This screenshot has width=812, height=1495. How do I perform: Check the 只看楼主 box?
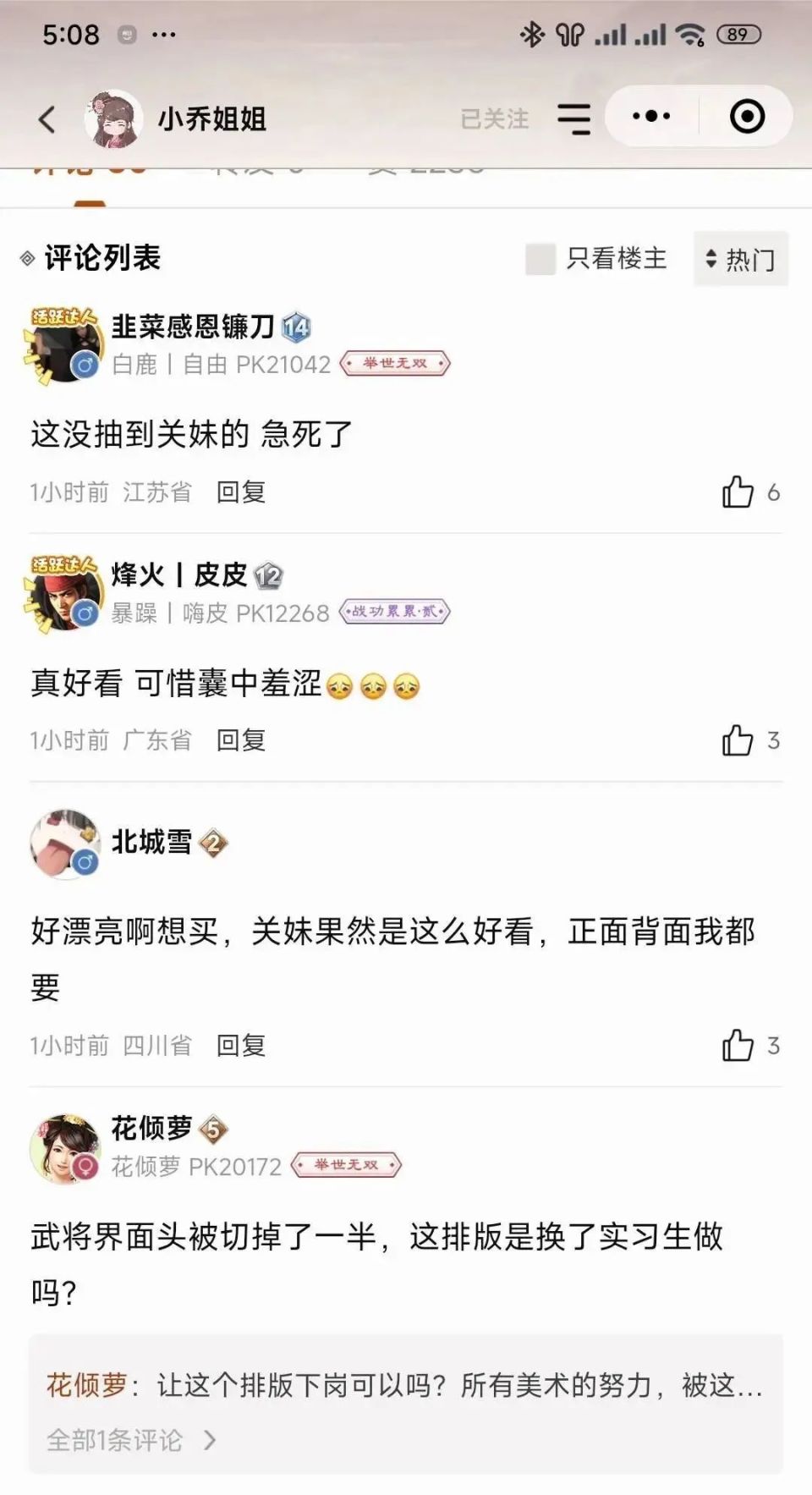tap(540, 259)
